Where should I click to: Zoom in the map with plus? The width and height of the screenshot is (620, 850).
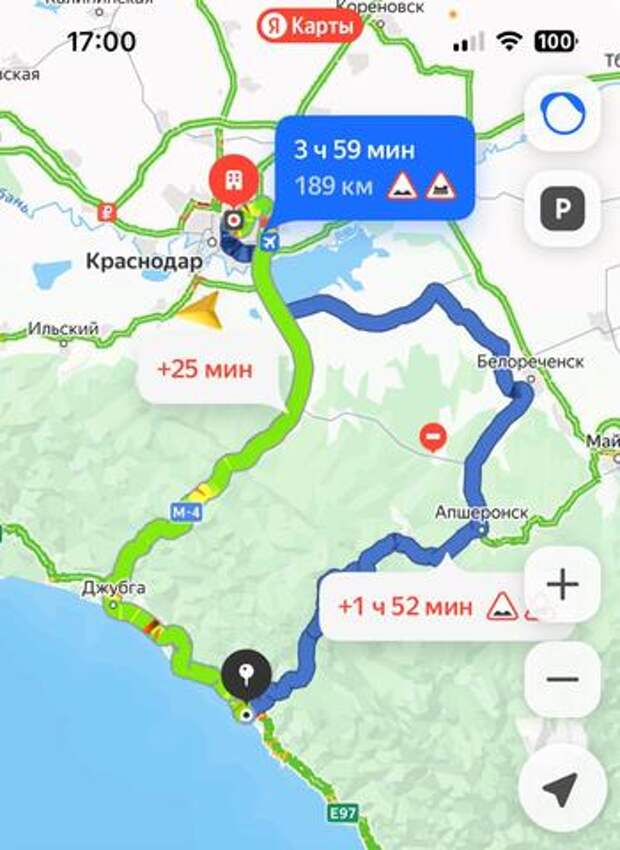coord(562,584)
